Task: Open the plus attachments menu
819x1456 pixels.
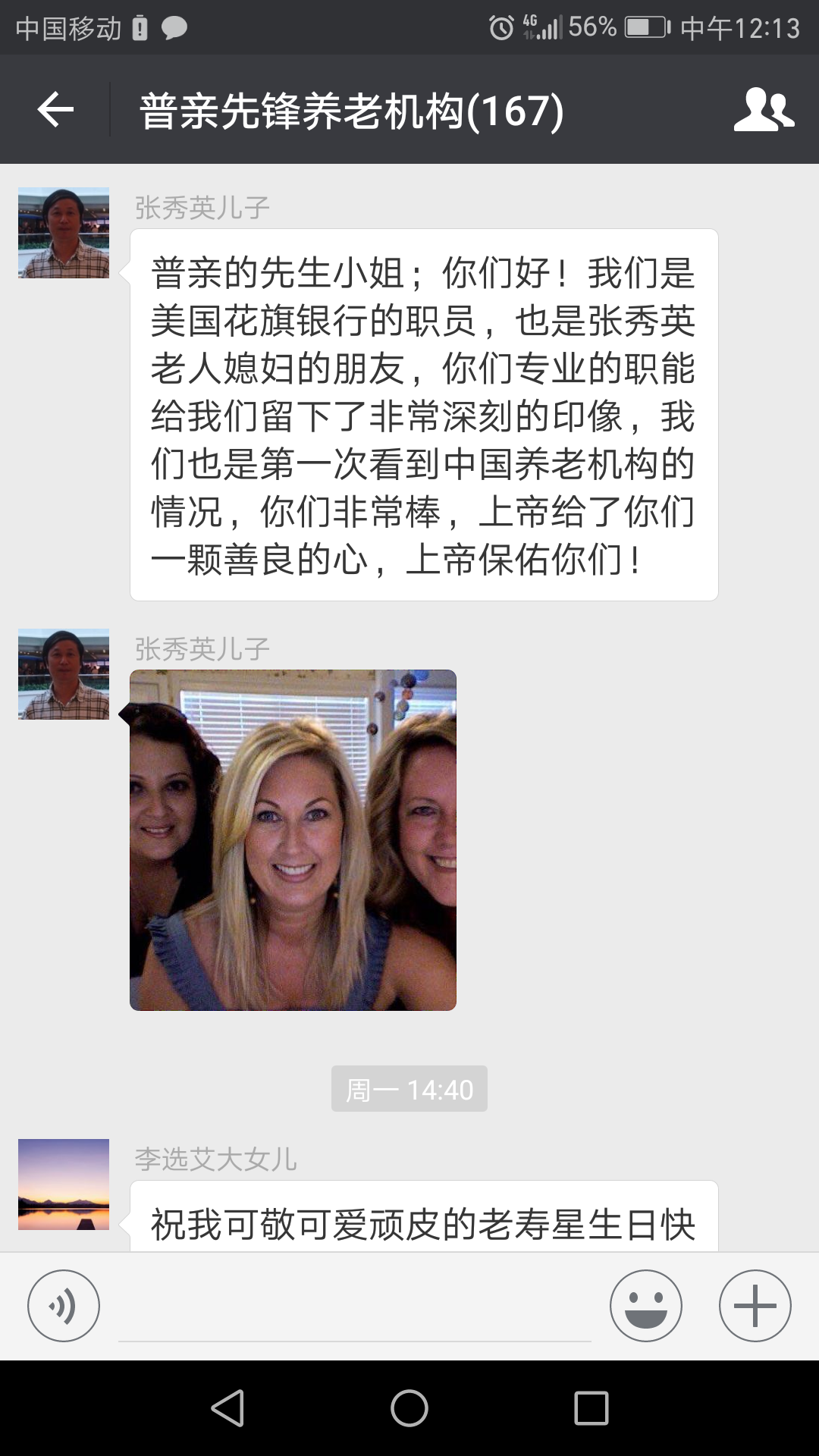Action: 755,1306
